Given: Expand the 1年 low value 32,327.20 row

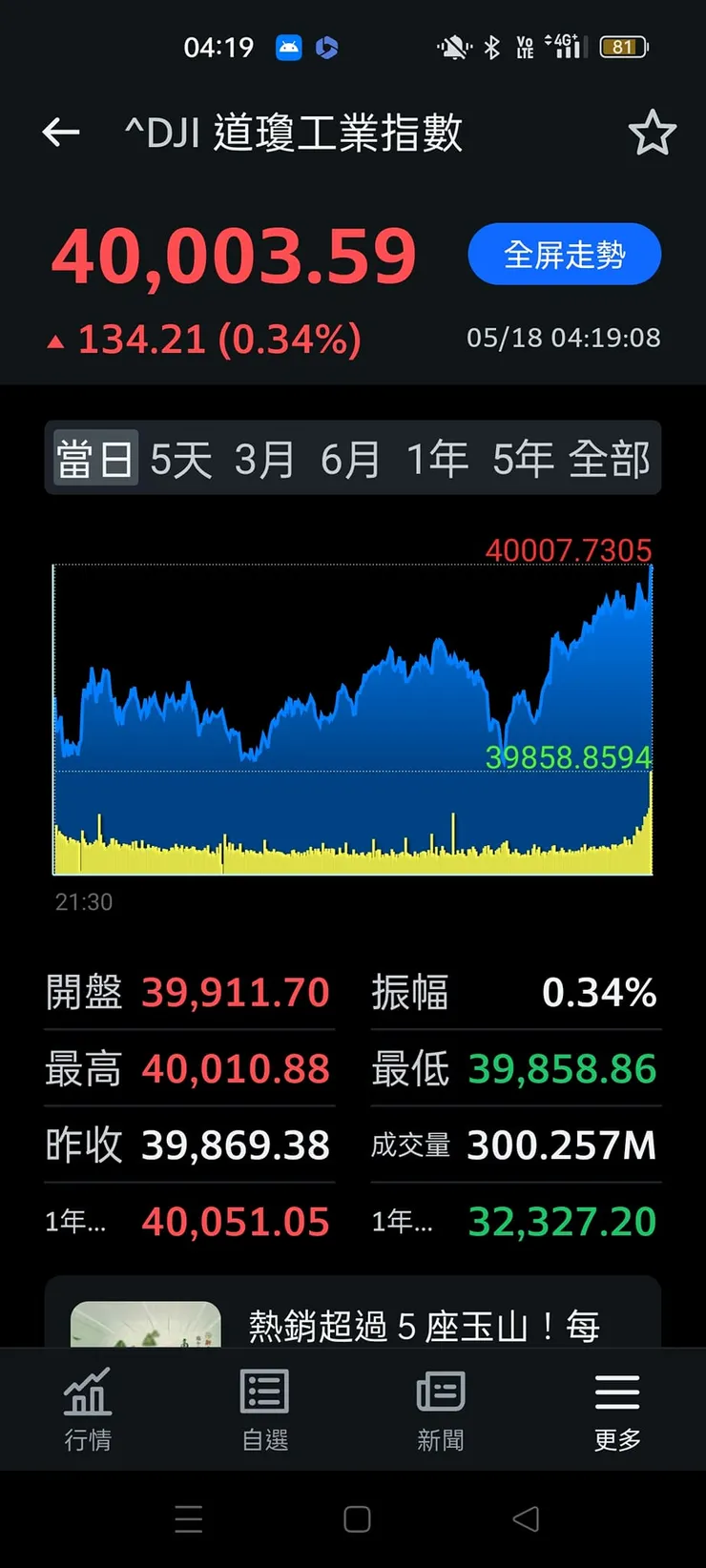Looking at the screenshot, I should click(515, 1221).
